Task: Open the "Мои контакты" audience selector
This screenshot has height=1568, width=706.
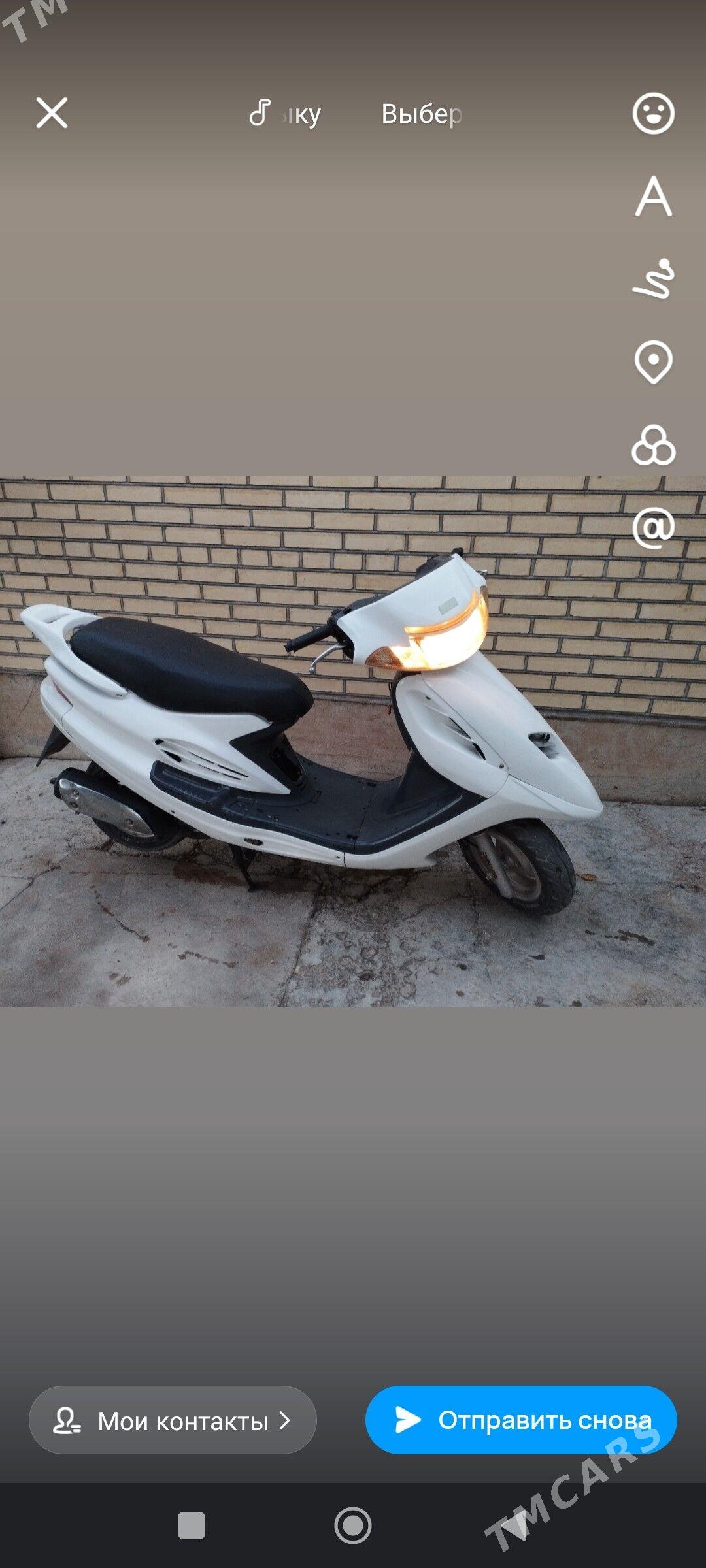Action: (x=173, y=1420)
